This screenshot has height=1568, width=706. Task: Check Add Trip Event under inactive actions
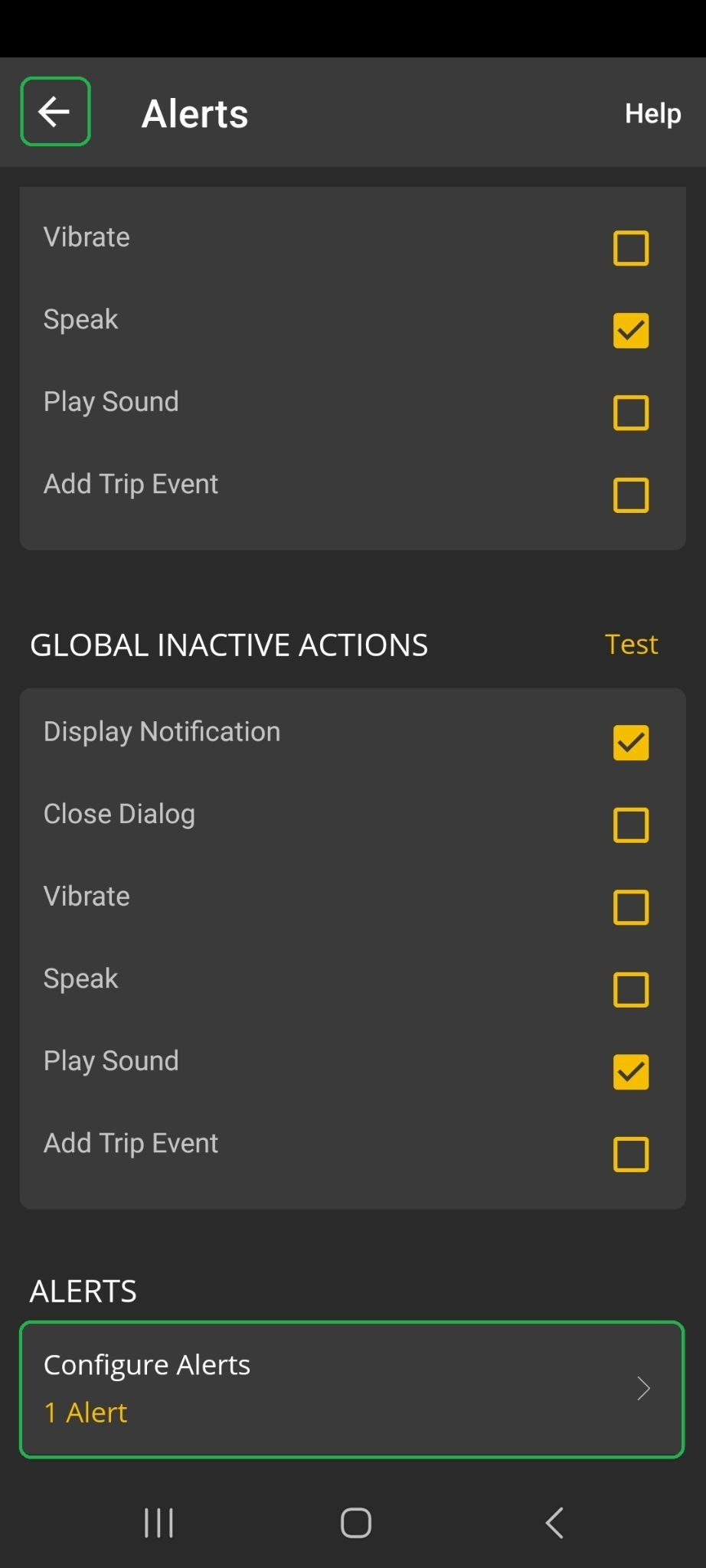pos(630,1154)
